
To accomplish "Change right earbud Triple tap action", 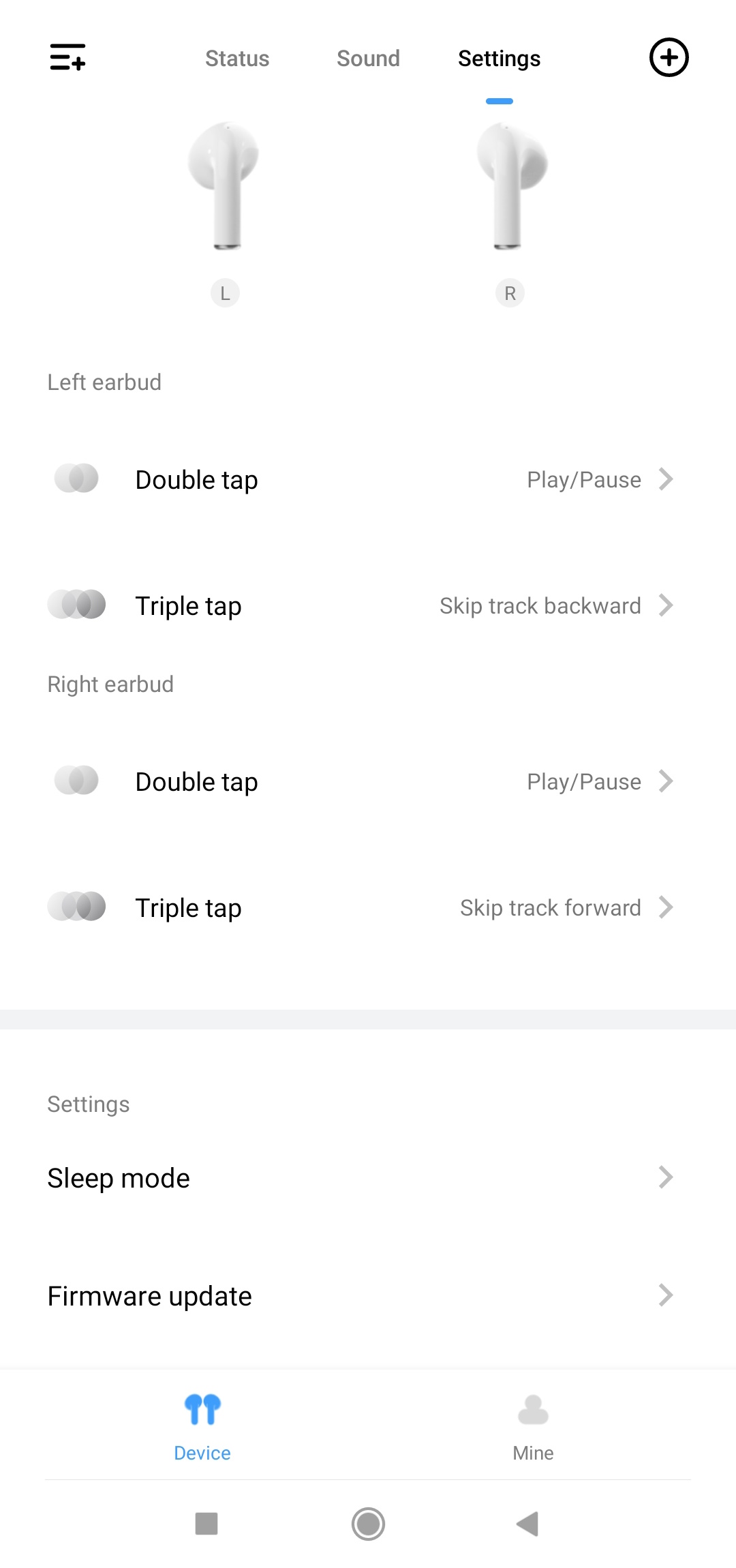I will click(x=368, y=907).
